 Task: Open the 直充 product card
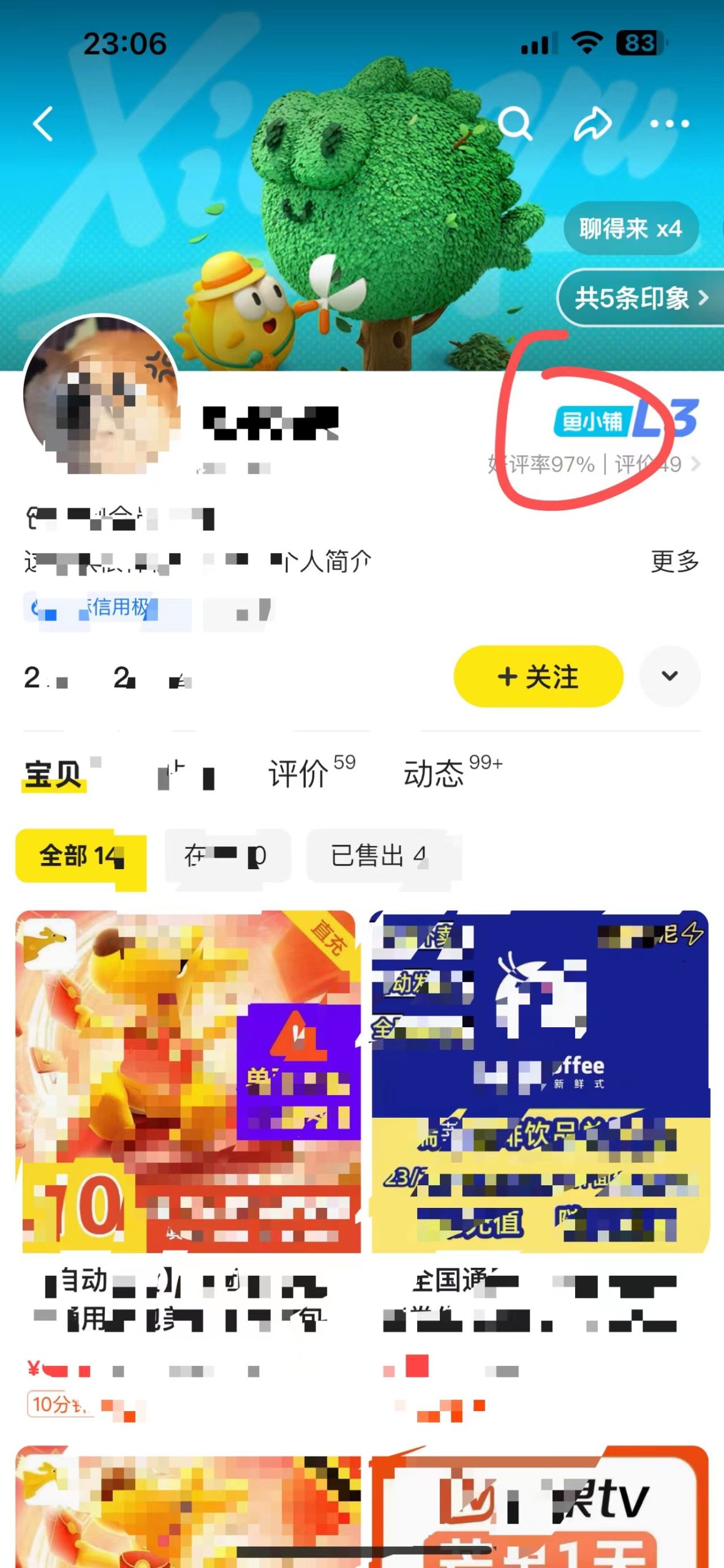tap(188, 1081)
